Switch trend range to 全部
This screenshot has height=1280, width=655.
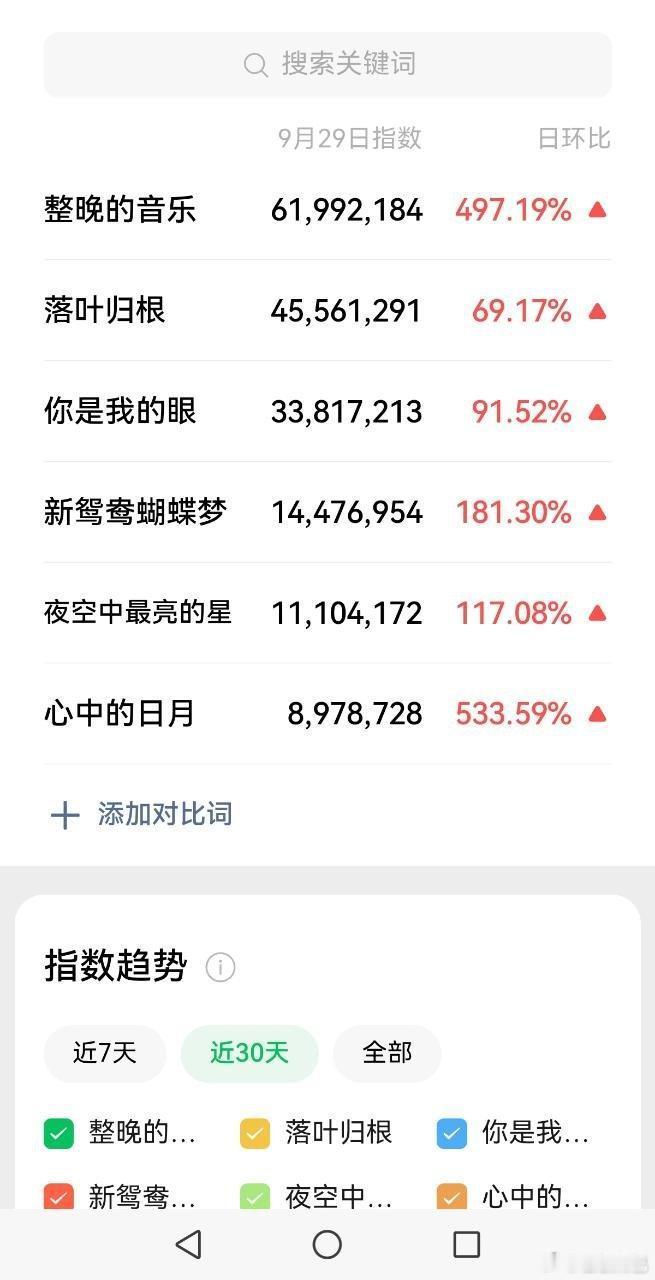coord(387,1053)
